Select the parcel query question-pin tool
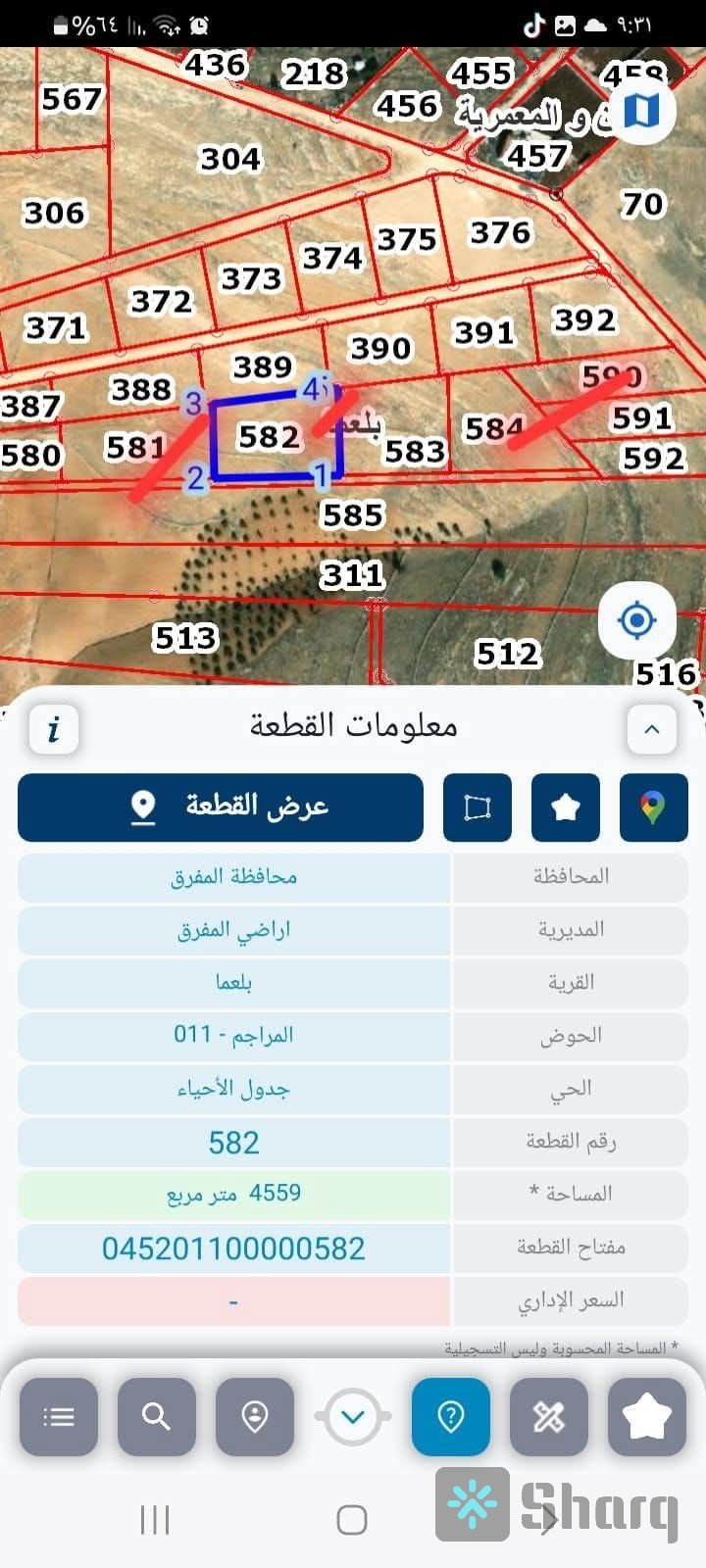706x1568 pixels. pyautogui.click(x=451, y=1416)
